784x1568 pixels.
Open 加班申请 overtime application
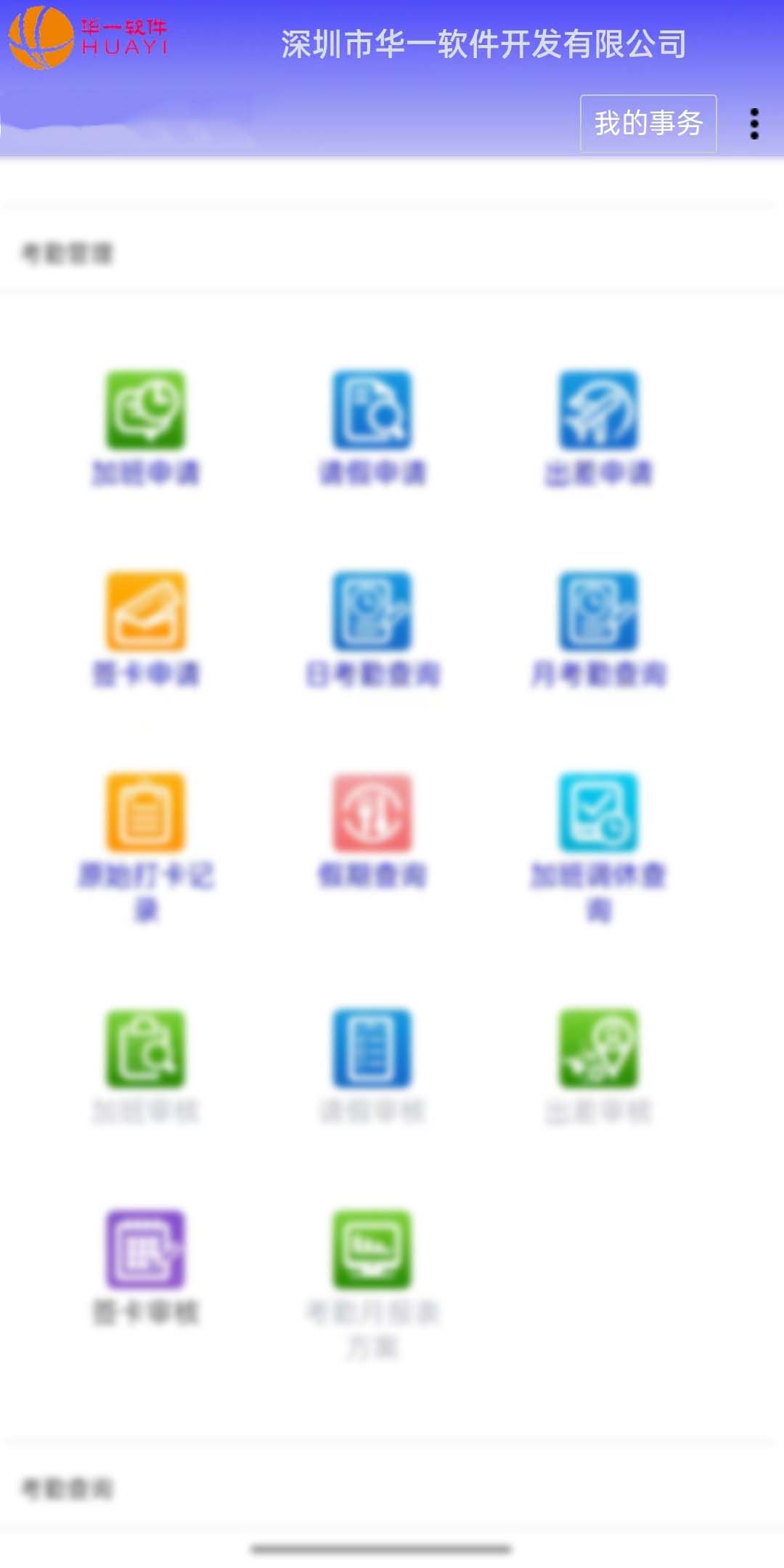coord(146,412)
